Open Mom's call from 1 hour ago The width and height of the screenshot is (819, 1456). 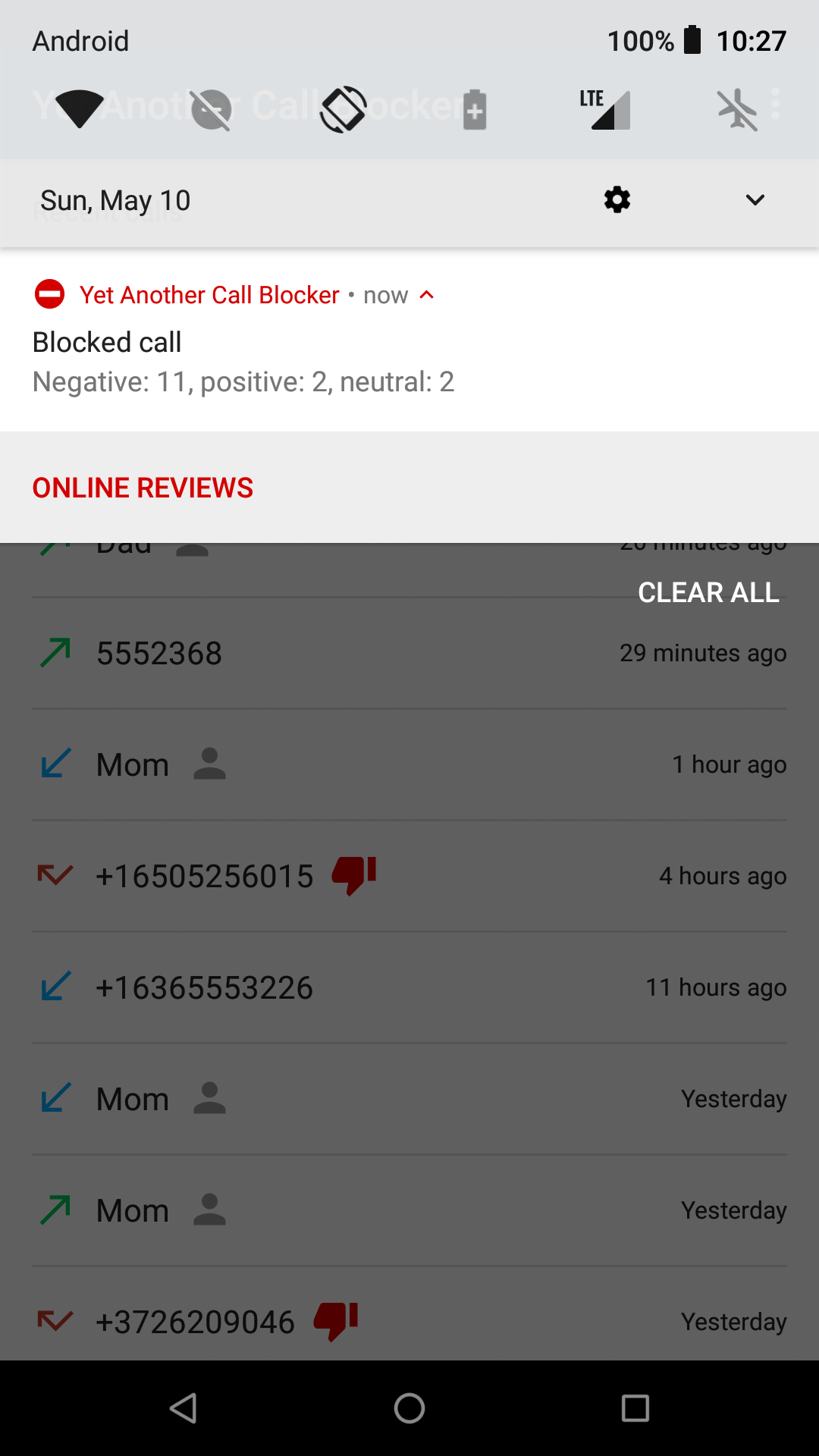coord(409,764)
